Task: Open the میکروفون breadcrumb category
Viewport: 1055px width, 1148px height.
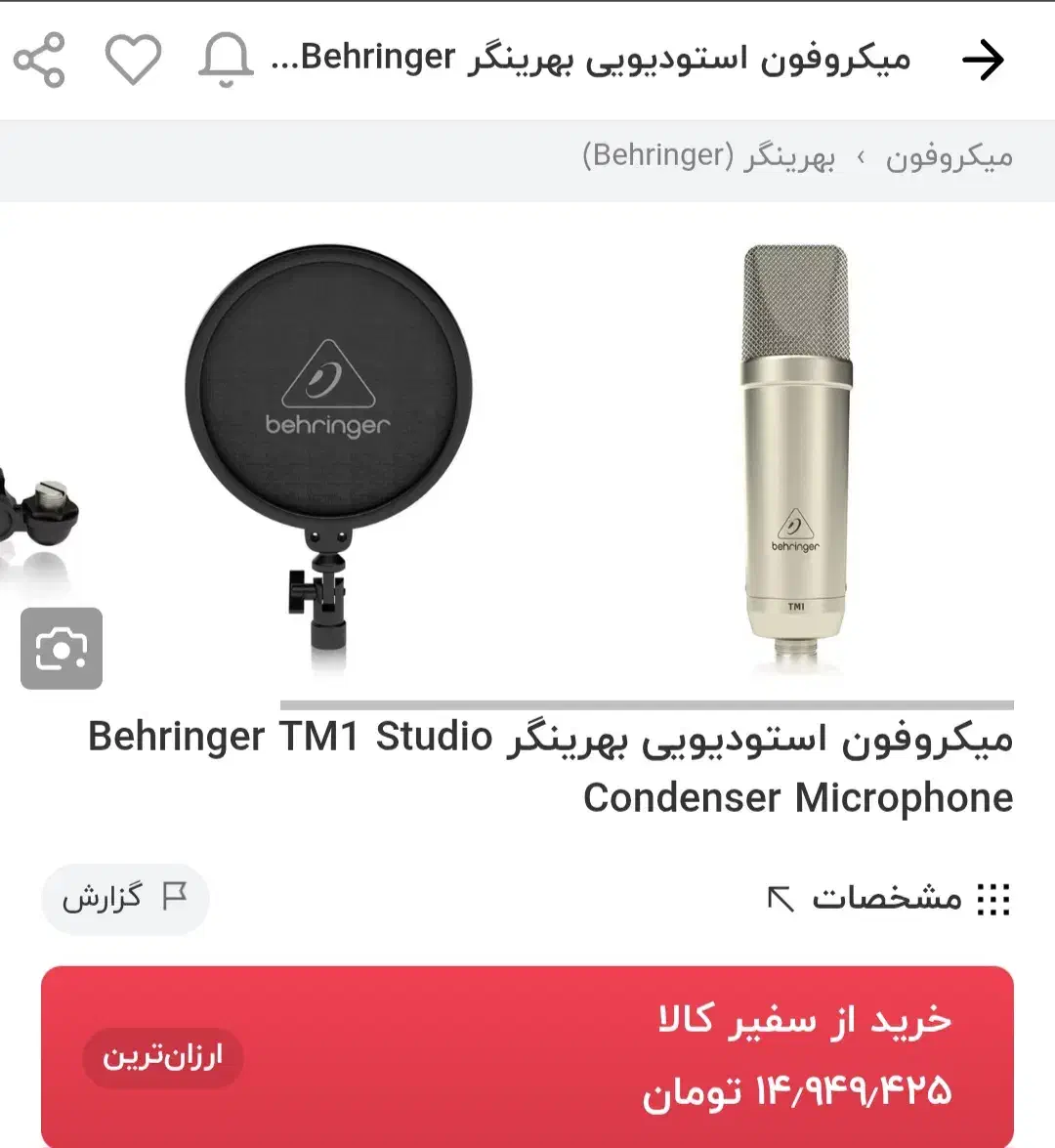Action: pyautogui.click(x=949, y=157)
